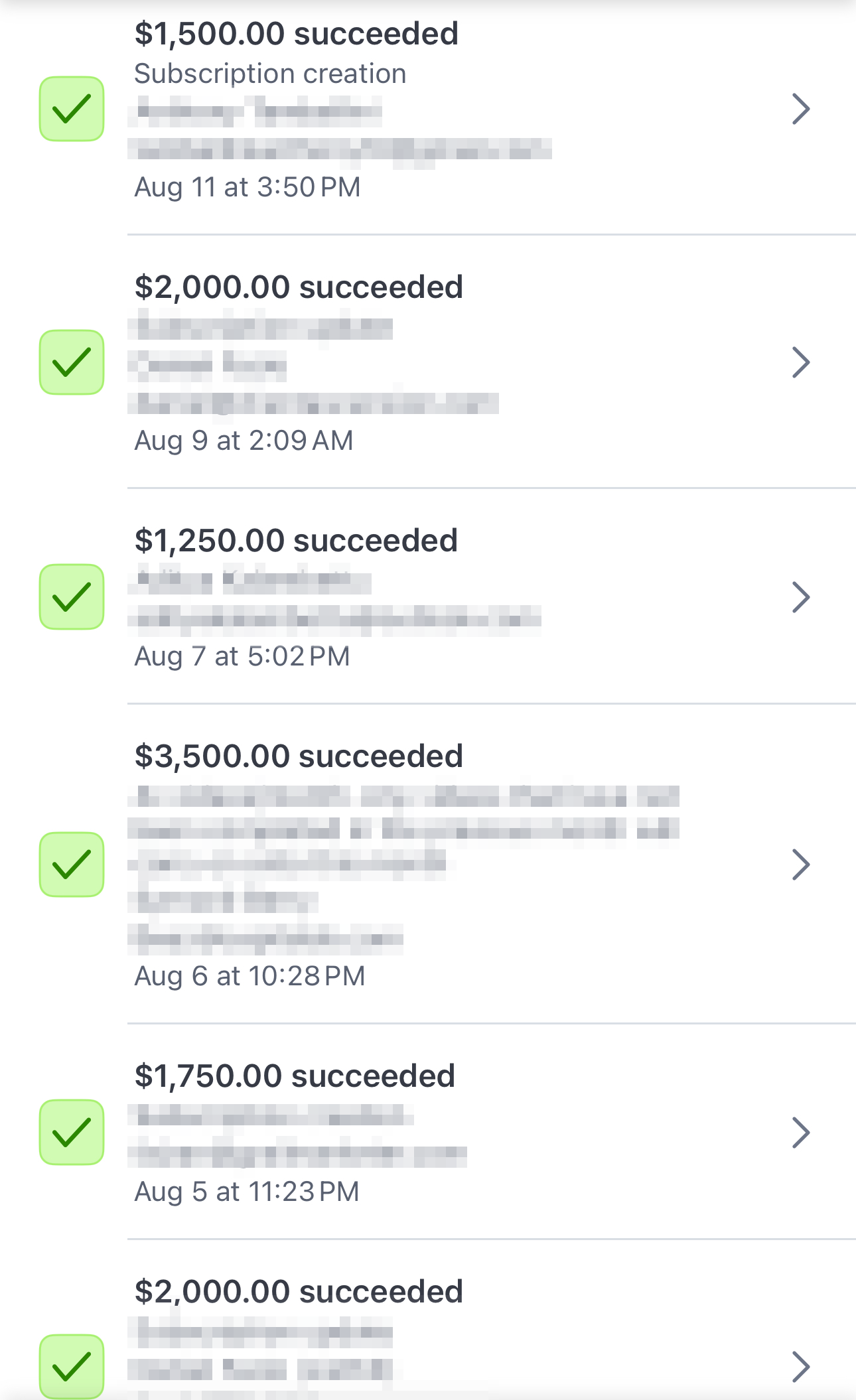Image resolution: width=856 pixels, height=1400 pixels.
Task: Open the $2,000.00 payment from Aug 9
Action: click(x=428, y=362)
